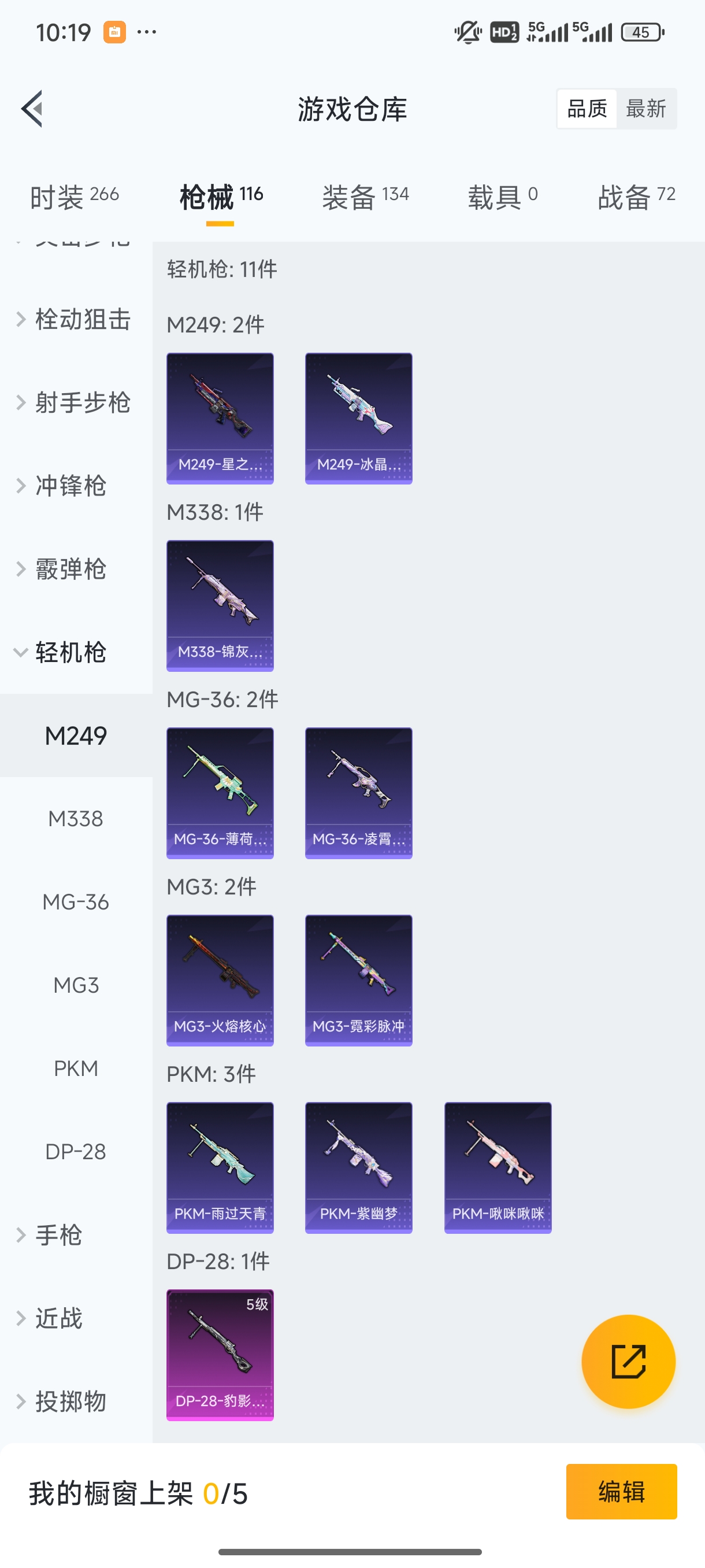
Task: Expand the 手枪 category
Action: click(58, 1235)
